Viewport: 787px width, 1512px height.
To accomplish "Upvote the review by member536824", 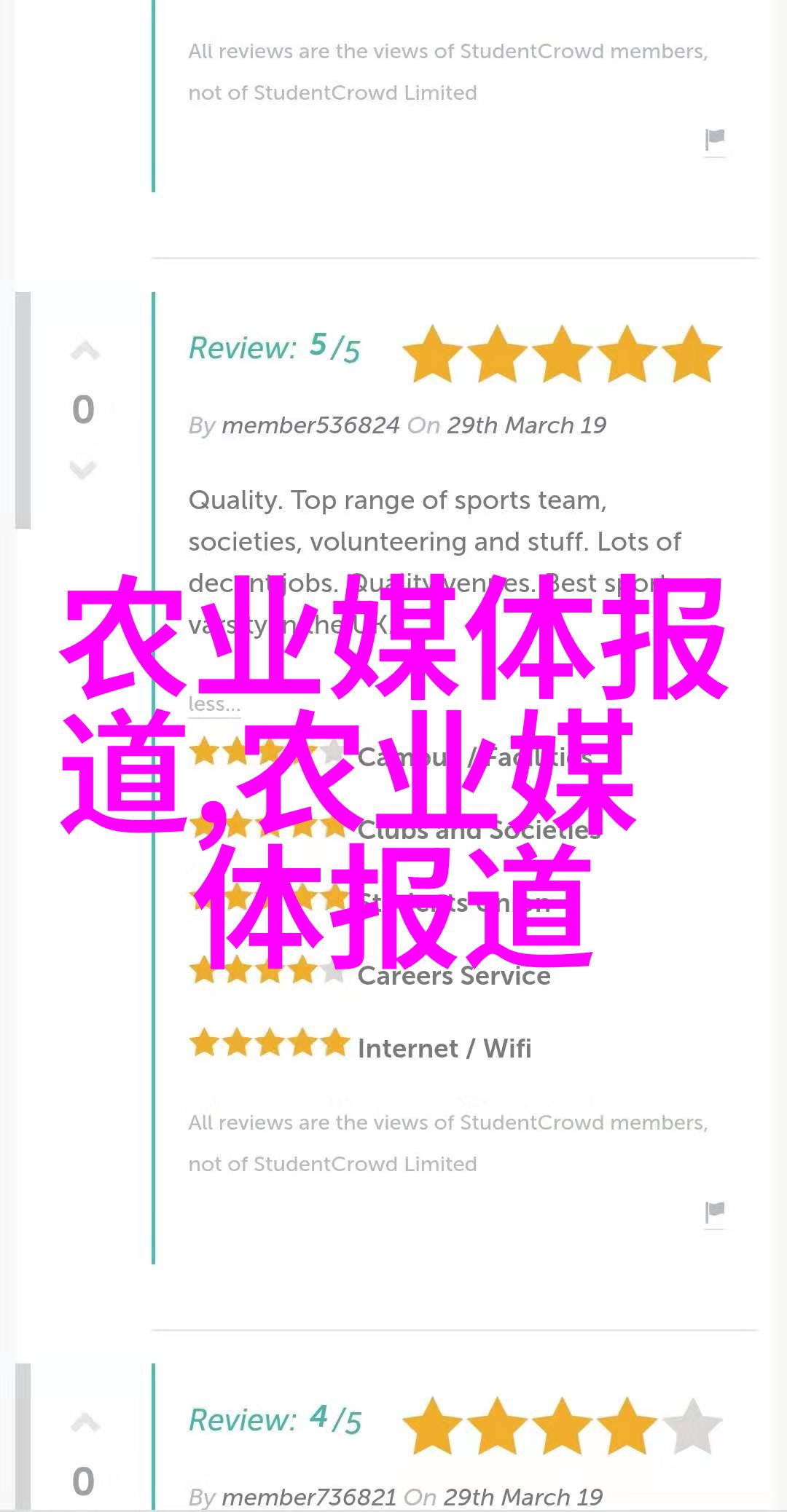I will click(85, 353).
